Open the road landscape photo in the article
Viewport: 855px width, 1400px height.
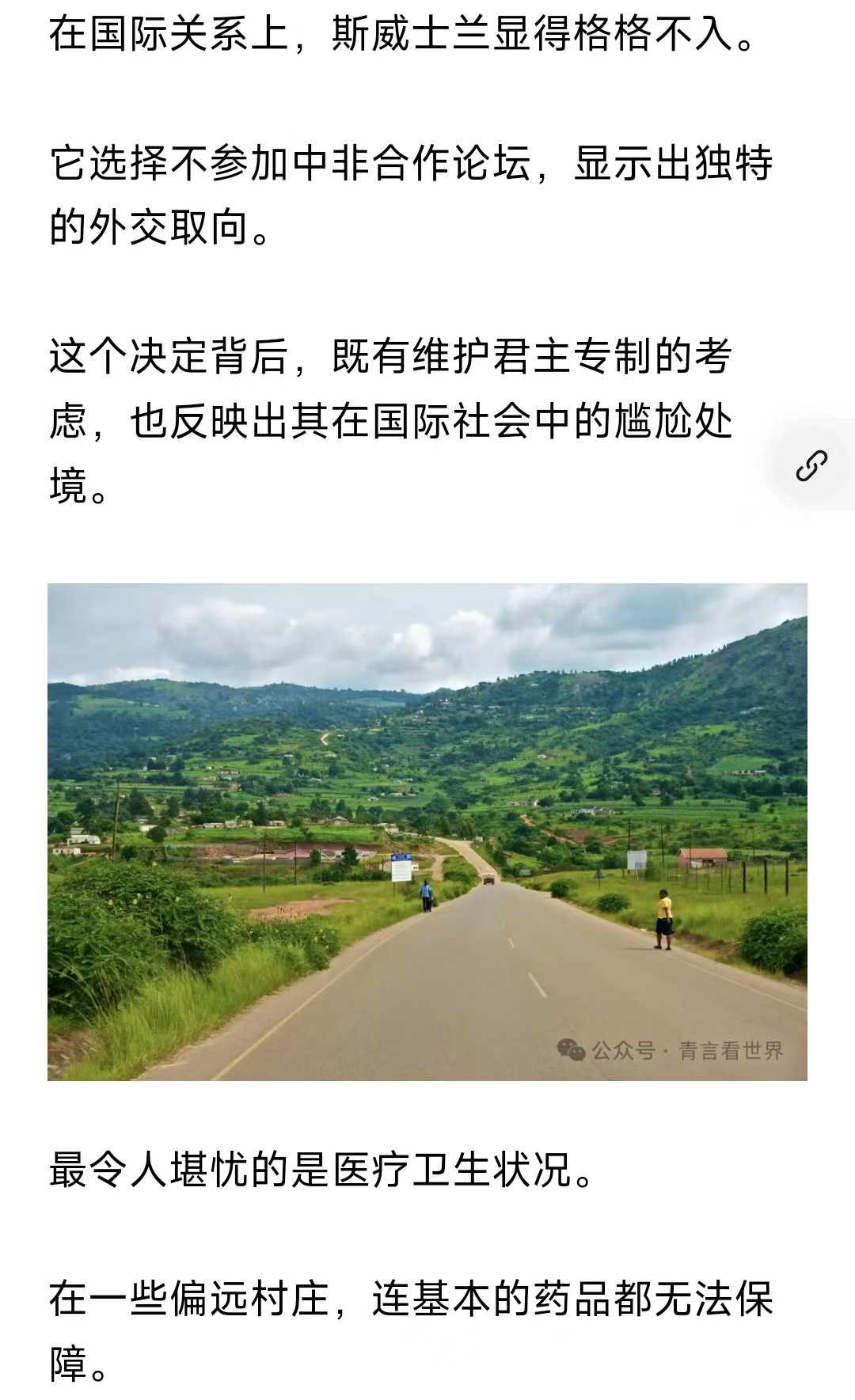coord(427,831)
